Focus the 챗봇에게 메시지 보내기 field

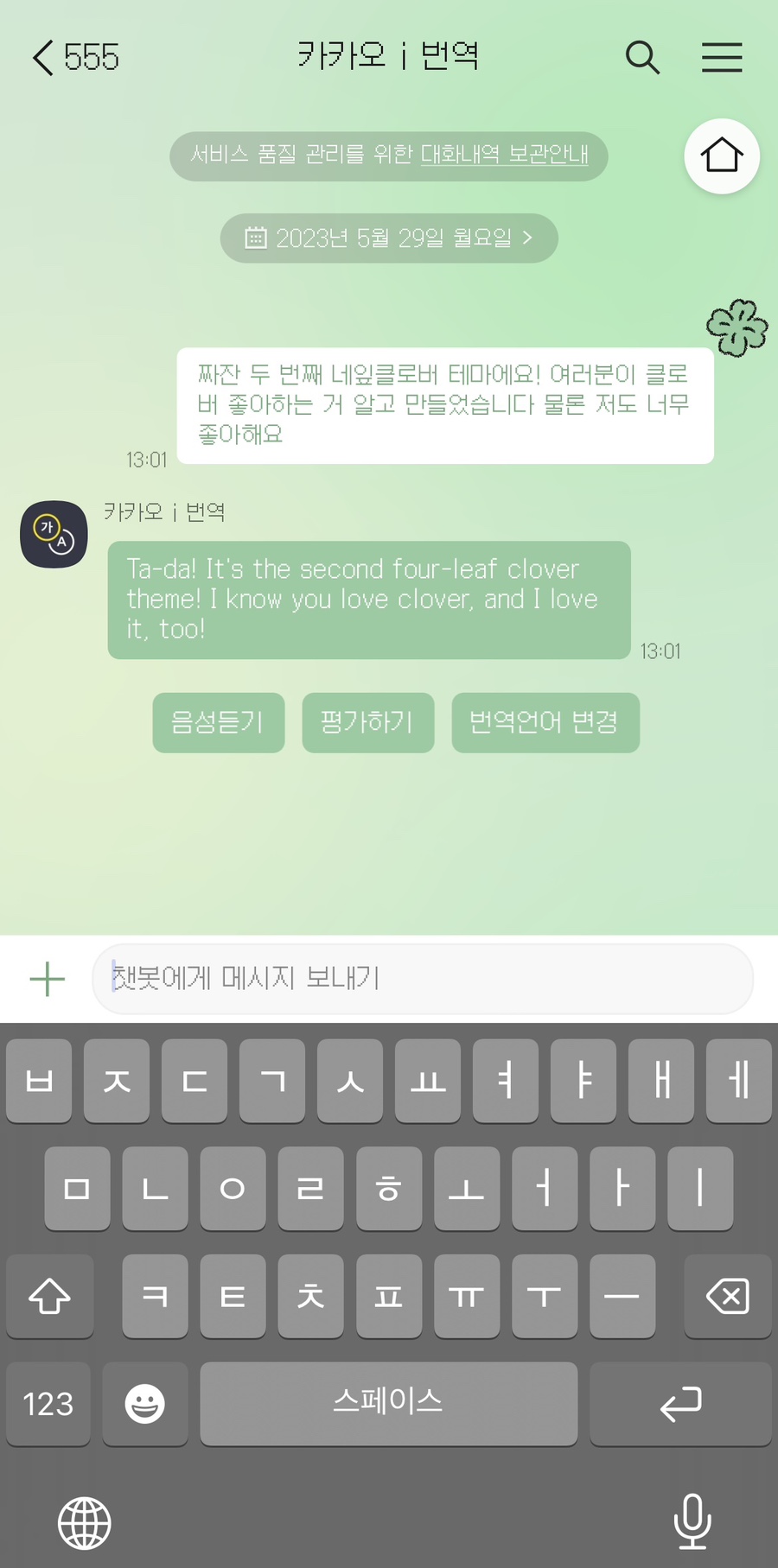423,979
